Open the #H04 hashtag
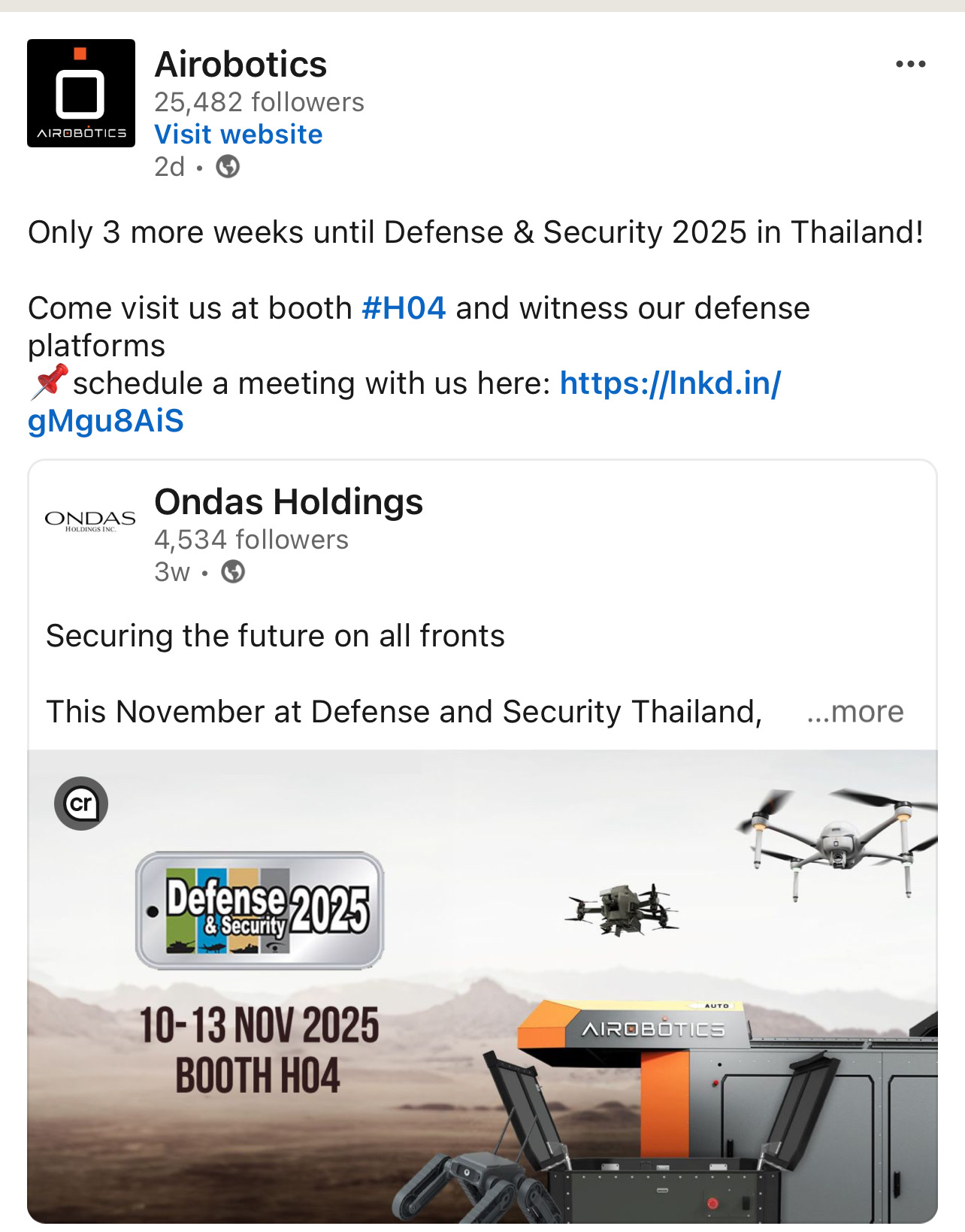The image size is (965, 1232). click(x=404, y=308)
